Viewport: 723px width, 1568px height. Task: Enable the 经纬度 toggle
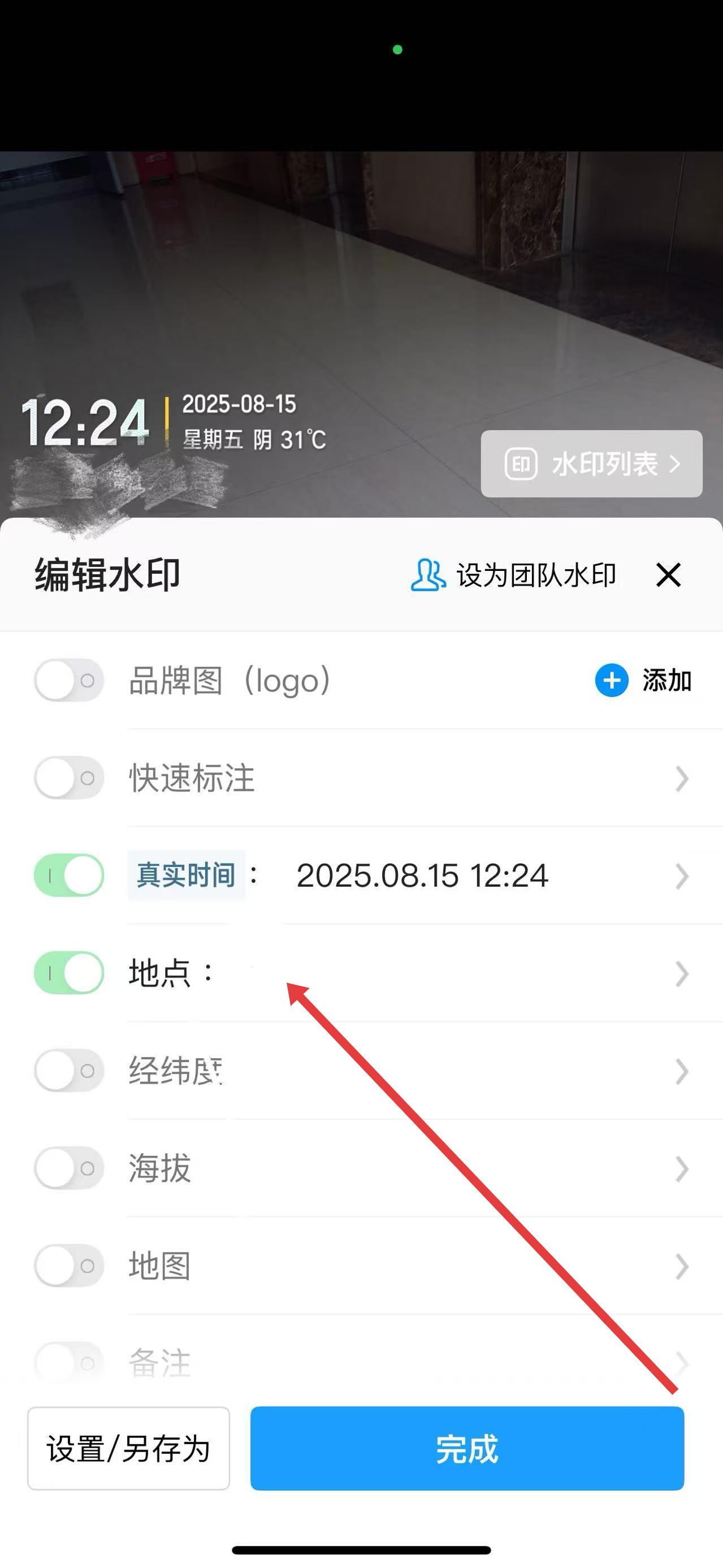[69, 1071]
